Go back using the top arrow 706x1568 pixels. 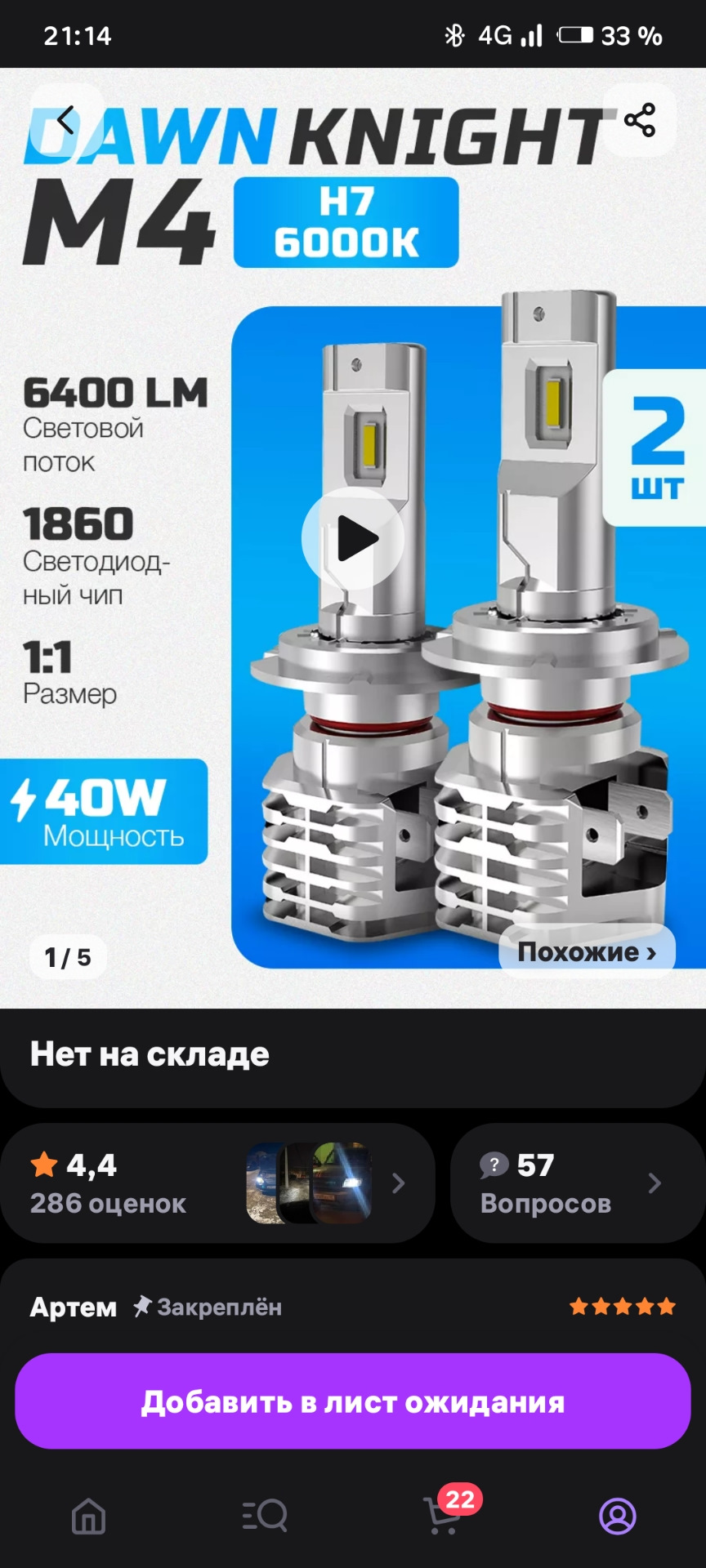coord(66,121)
